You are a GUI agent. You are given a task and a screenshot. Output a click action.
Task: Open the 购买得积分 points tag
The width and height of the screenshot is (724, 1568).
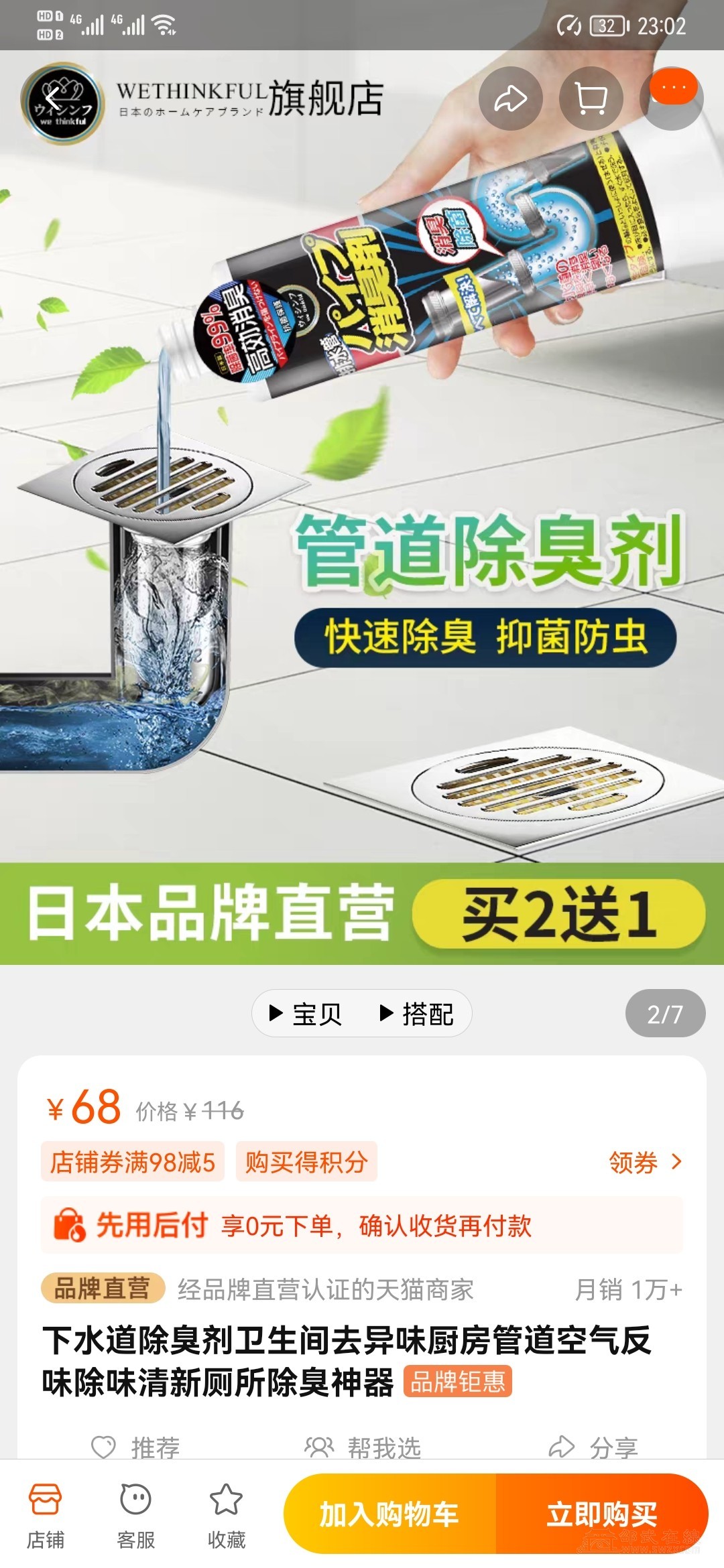[306, 1162]
